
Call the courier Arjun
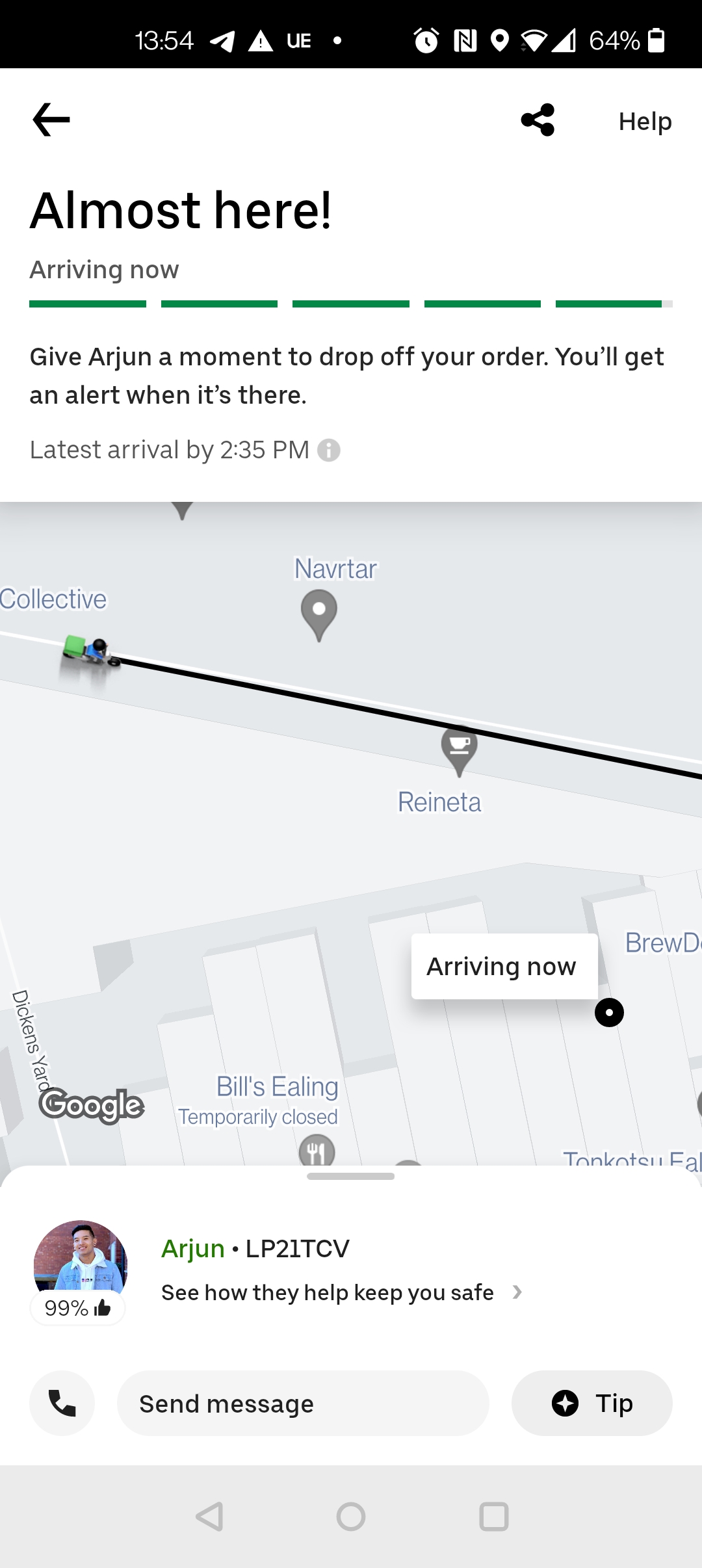[62, 1403]
